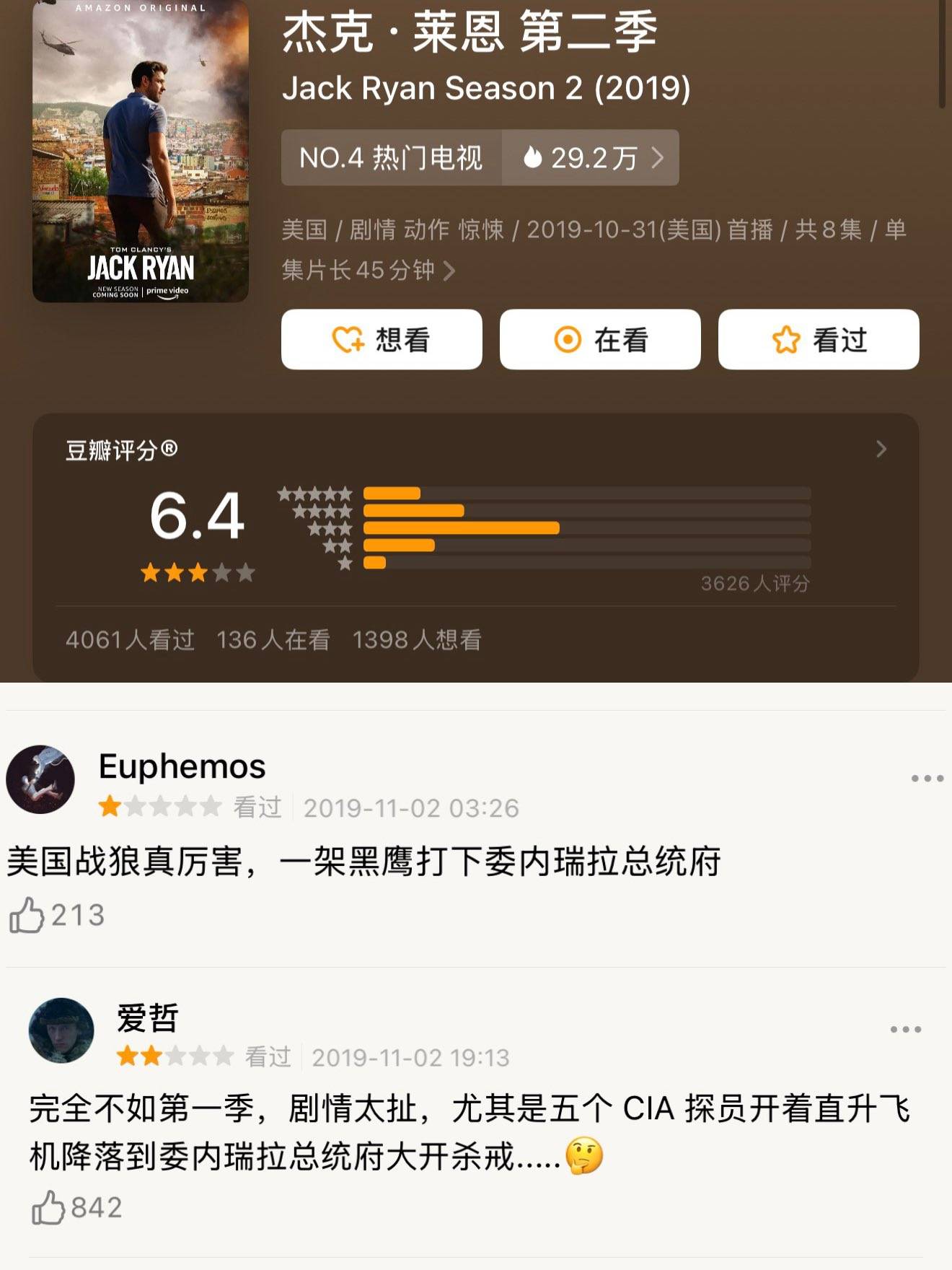Open 爱哲's profile avatar
Viewport: 952px width, 1270px height.
click(x=61, y=1030)
